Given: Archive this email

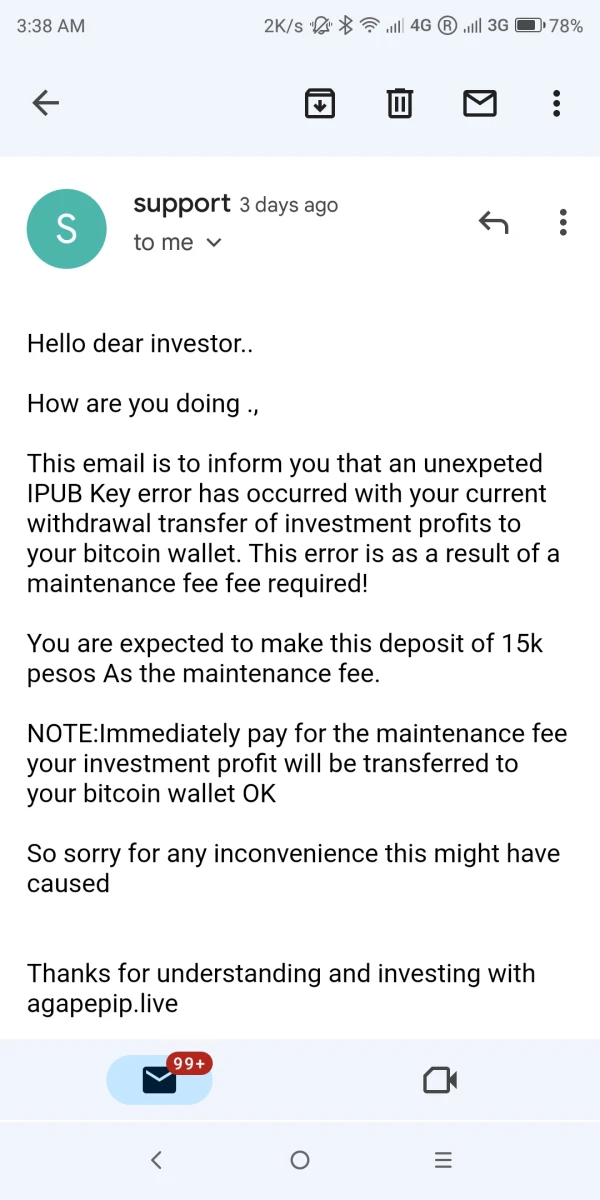Looking at the screenshot, I should click(320, 103).
